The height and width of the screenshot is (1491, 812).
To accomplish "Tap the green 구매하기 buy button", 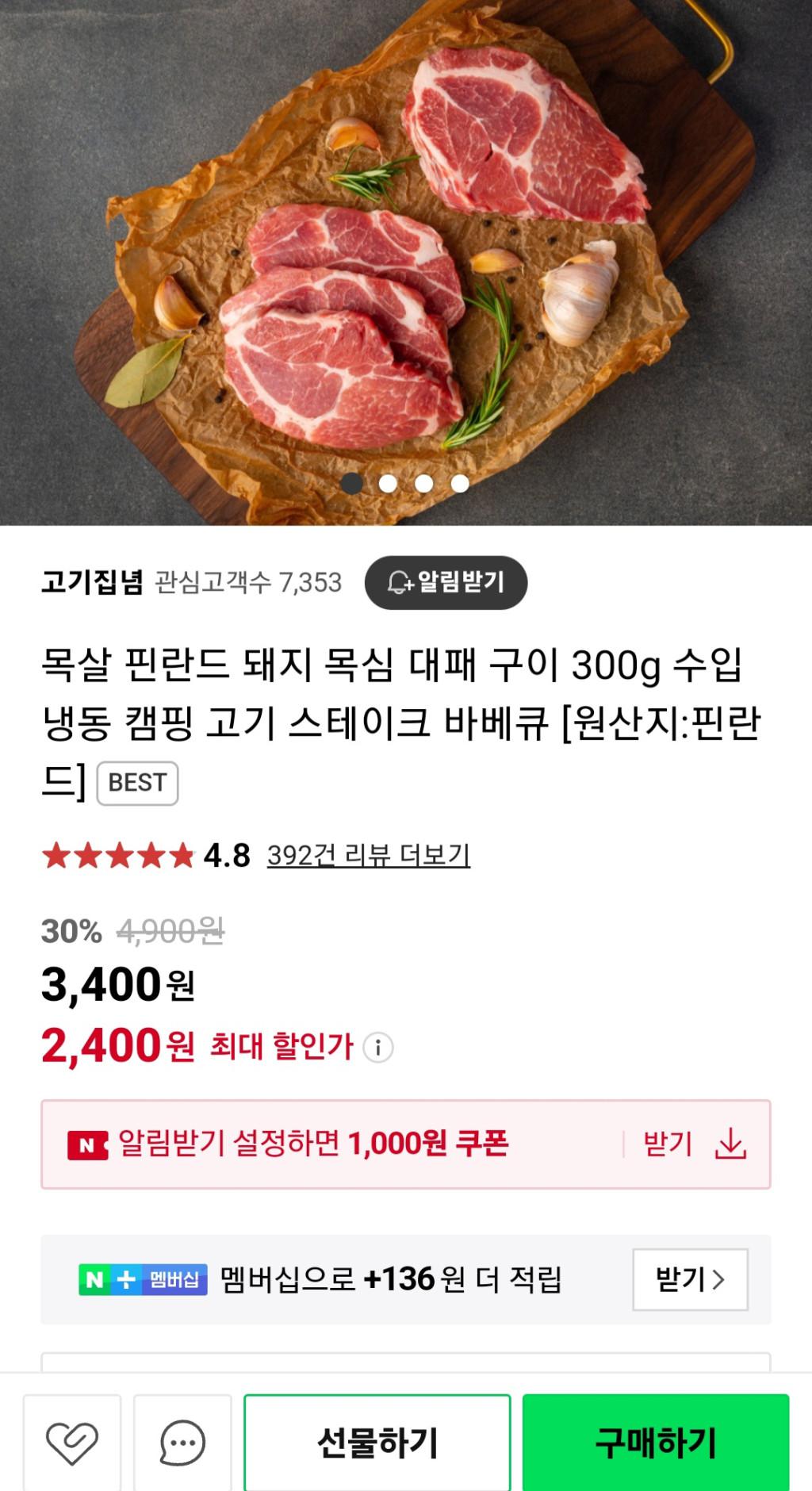I will 656,1442.
